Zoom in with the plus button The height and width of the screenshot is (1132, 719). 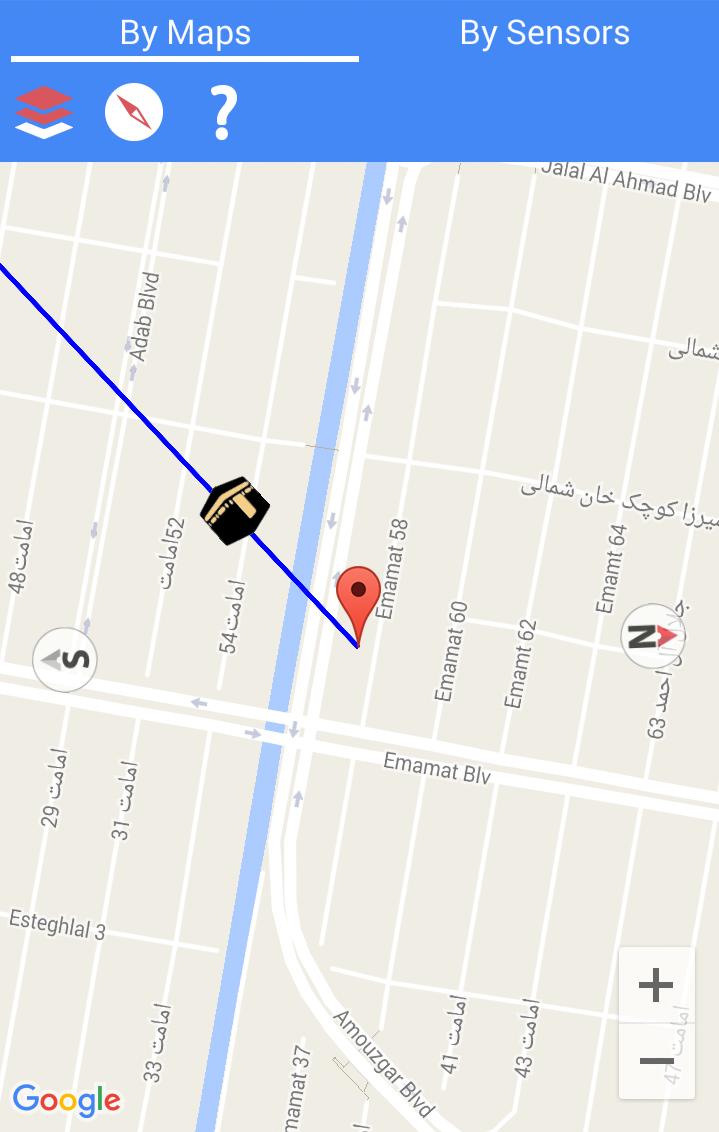[656, 985]
